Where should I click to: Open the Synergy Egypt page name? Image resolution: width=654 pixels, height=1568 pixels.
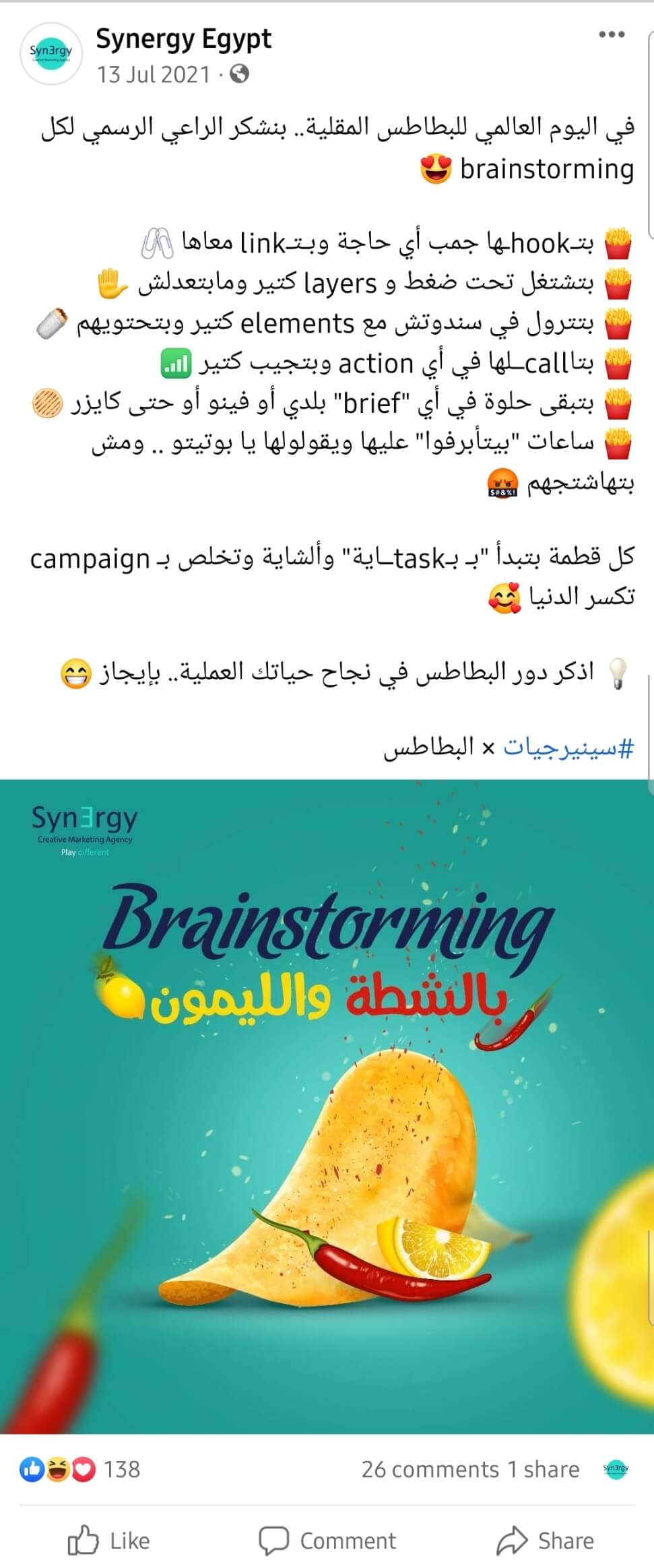(183, 39)
